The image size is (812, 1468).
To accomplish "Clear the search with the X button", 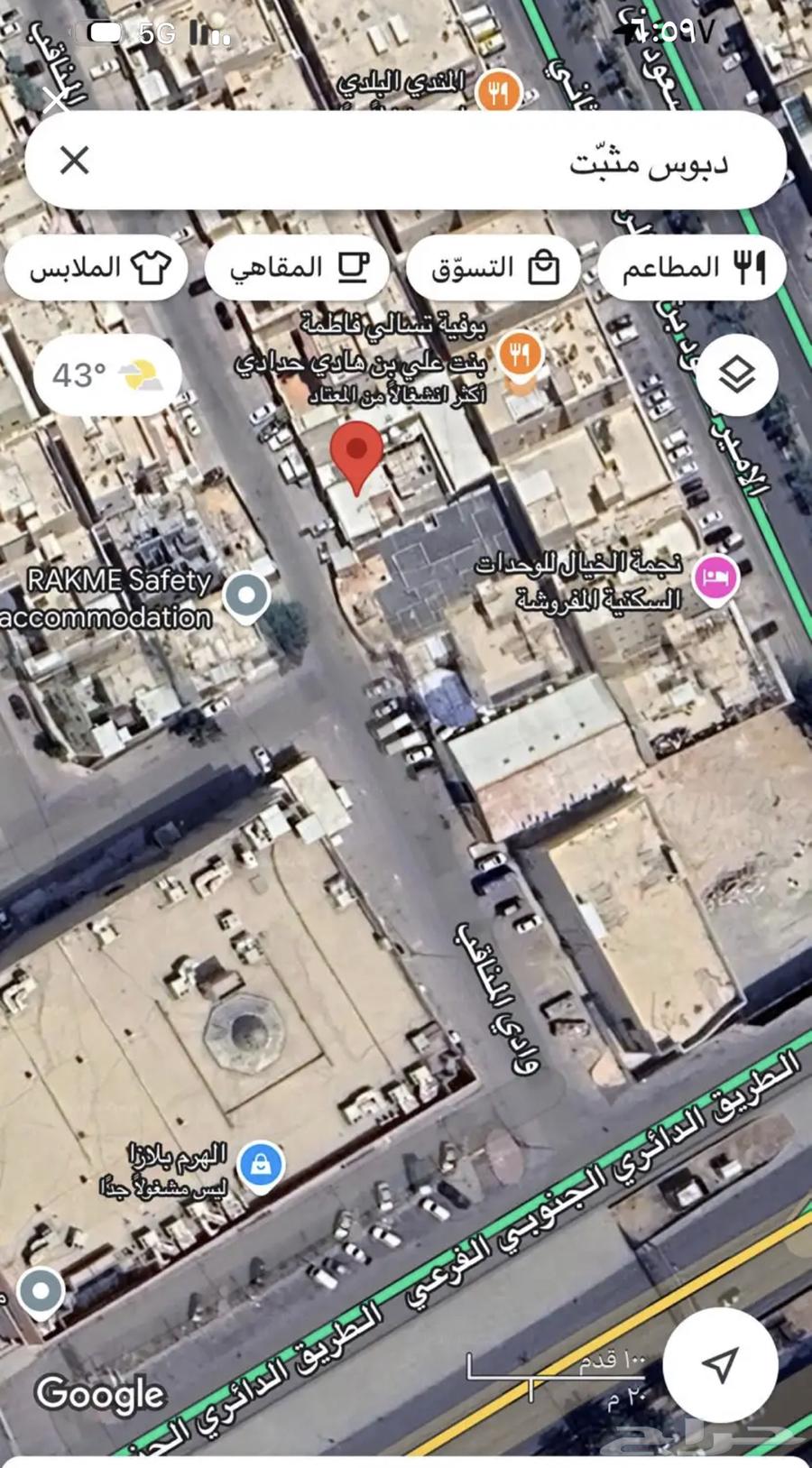I will [76, 161].
